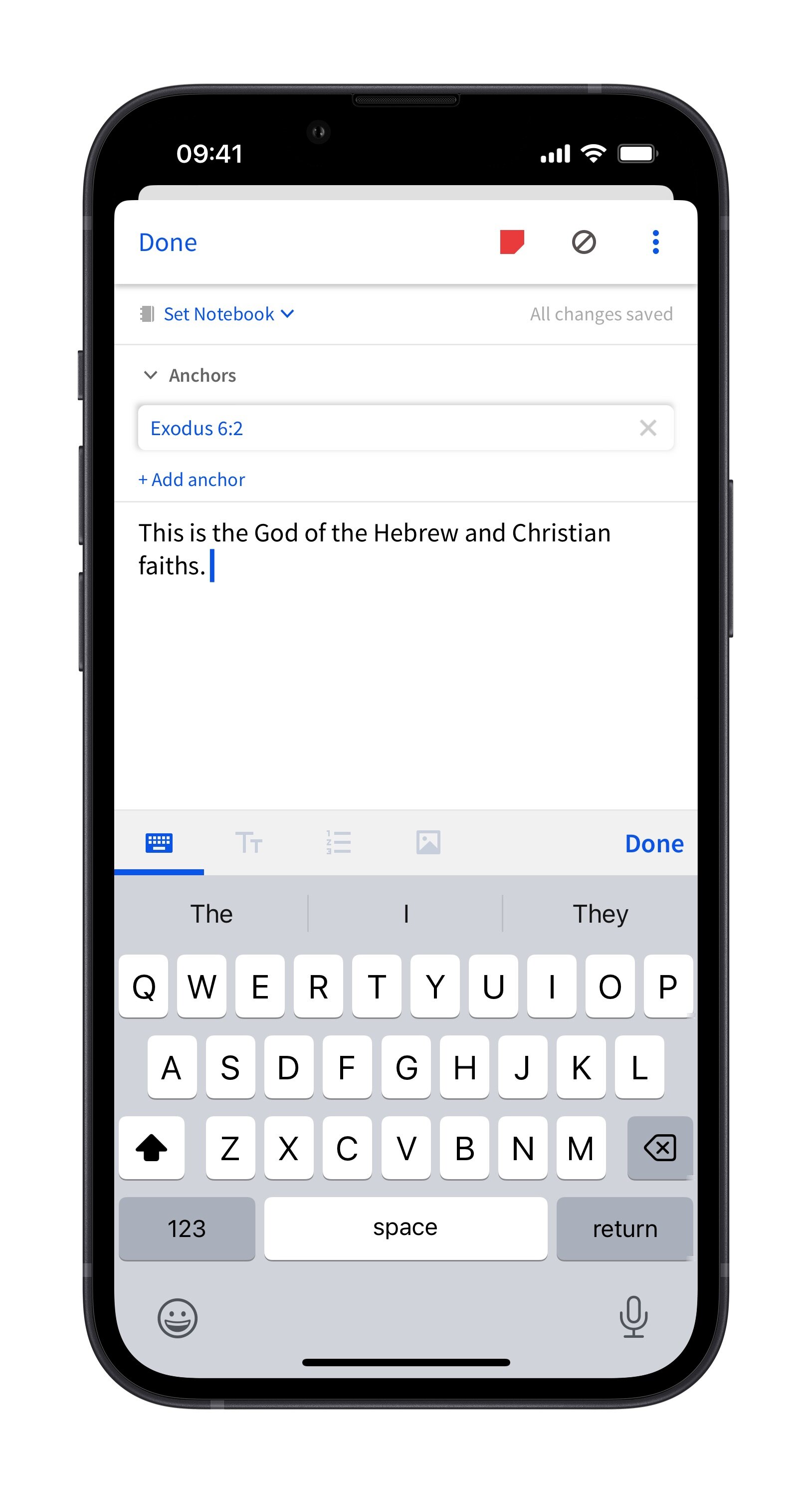Open the numbered list options
This screenshot has height=1493, width=812.
click(338, 843)
